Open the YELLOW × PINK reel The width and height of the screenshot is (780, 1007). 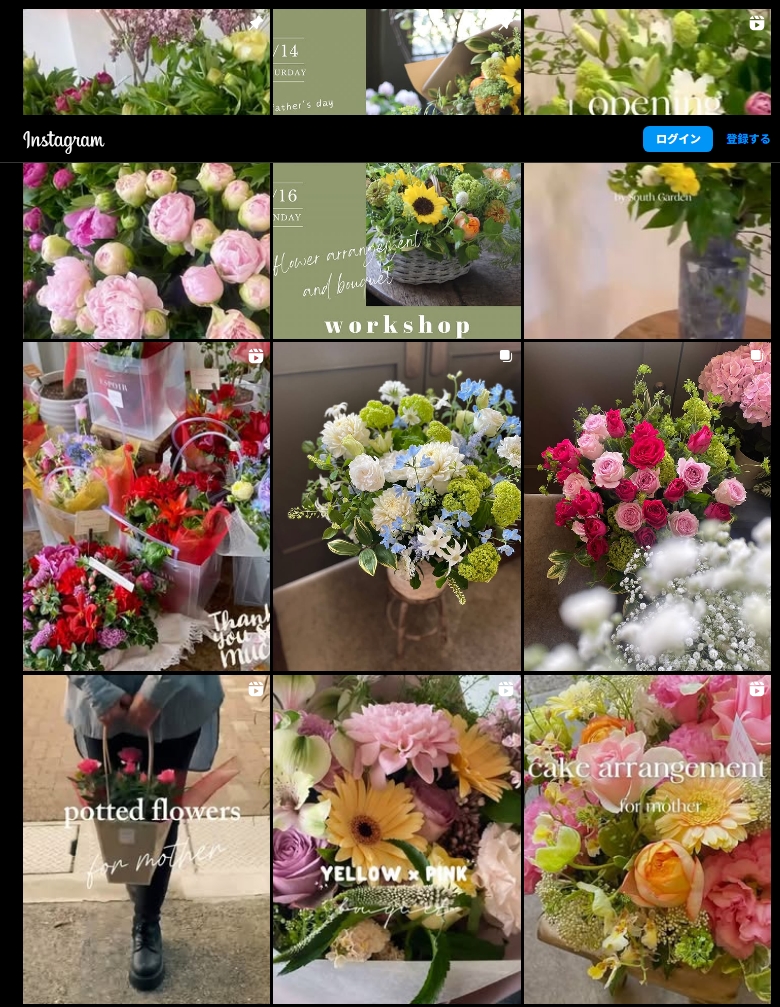pyautogui.click(x=396, y=838)
